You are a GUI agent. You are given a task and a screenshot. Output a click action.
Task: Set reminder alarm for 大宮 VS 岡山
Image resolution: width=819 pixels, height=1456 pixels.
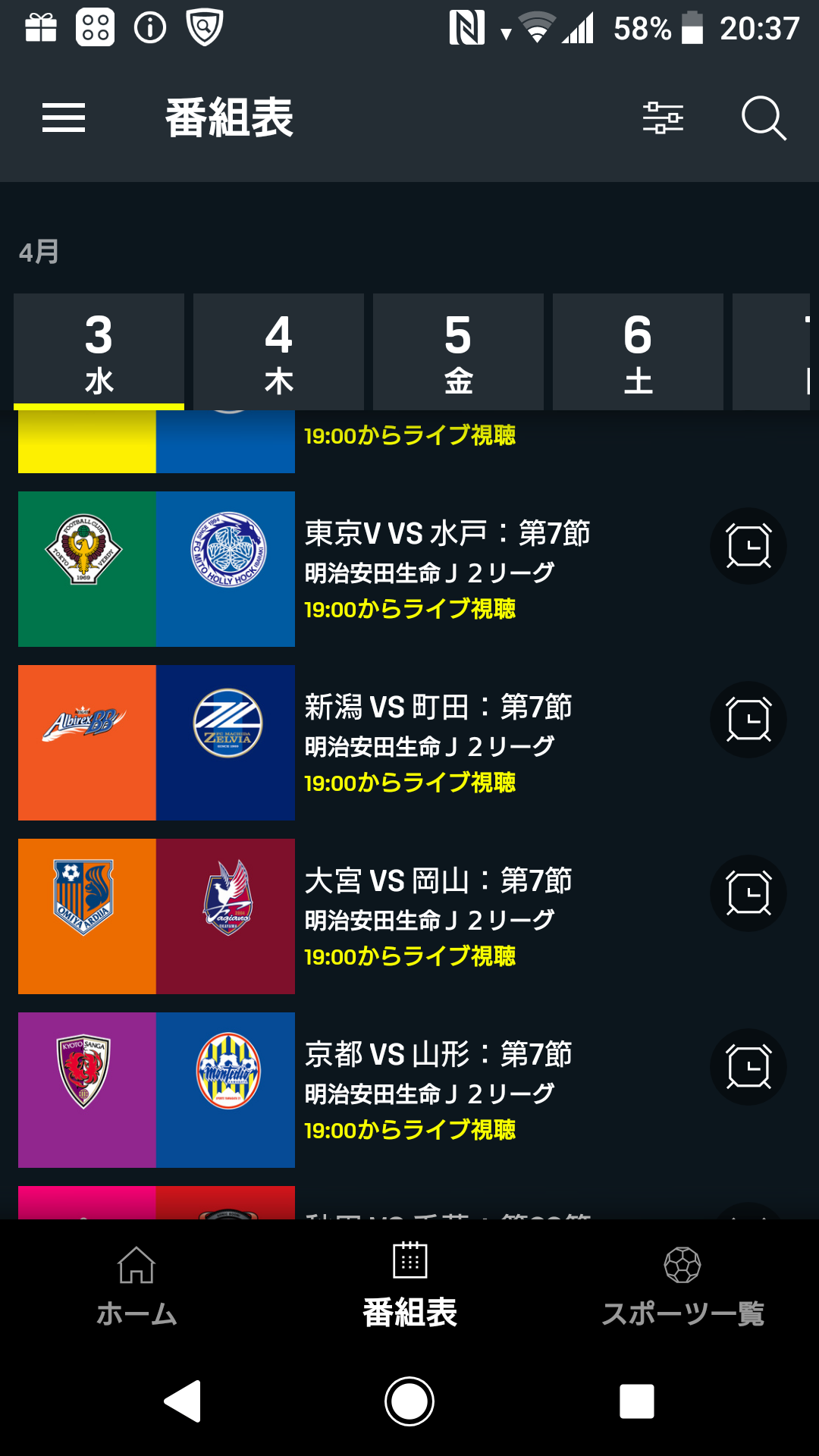748,893
